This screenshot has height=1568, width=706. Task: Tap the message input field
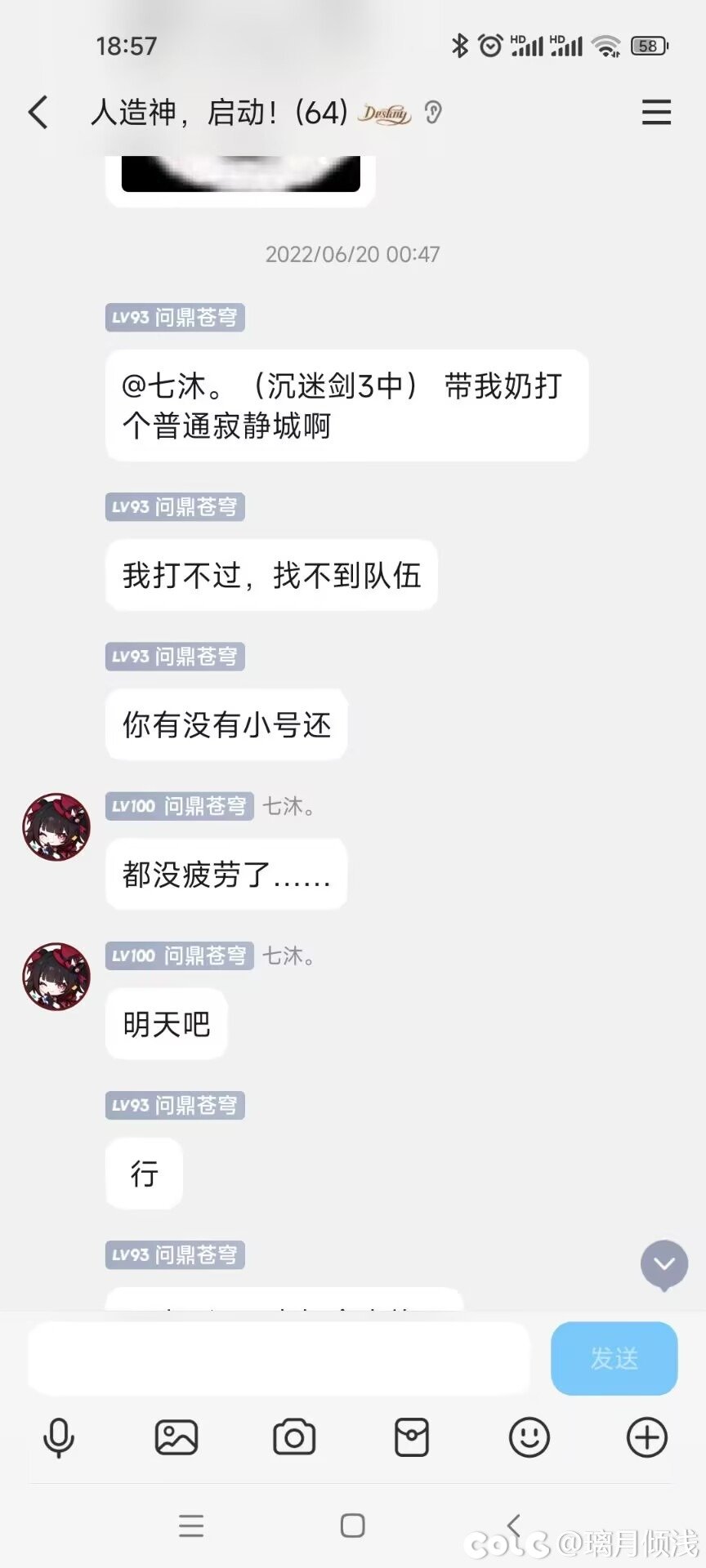click(x=279, y=1357)
